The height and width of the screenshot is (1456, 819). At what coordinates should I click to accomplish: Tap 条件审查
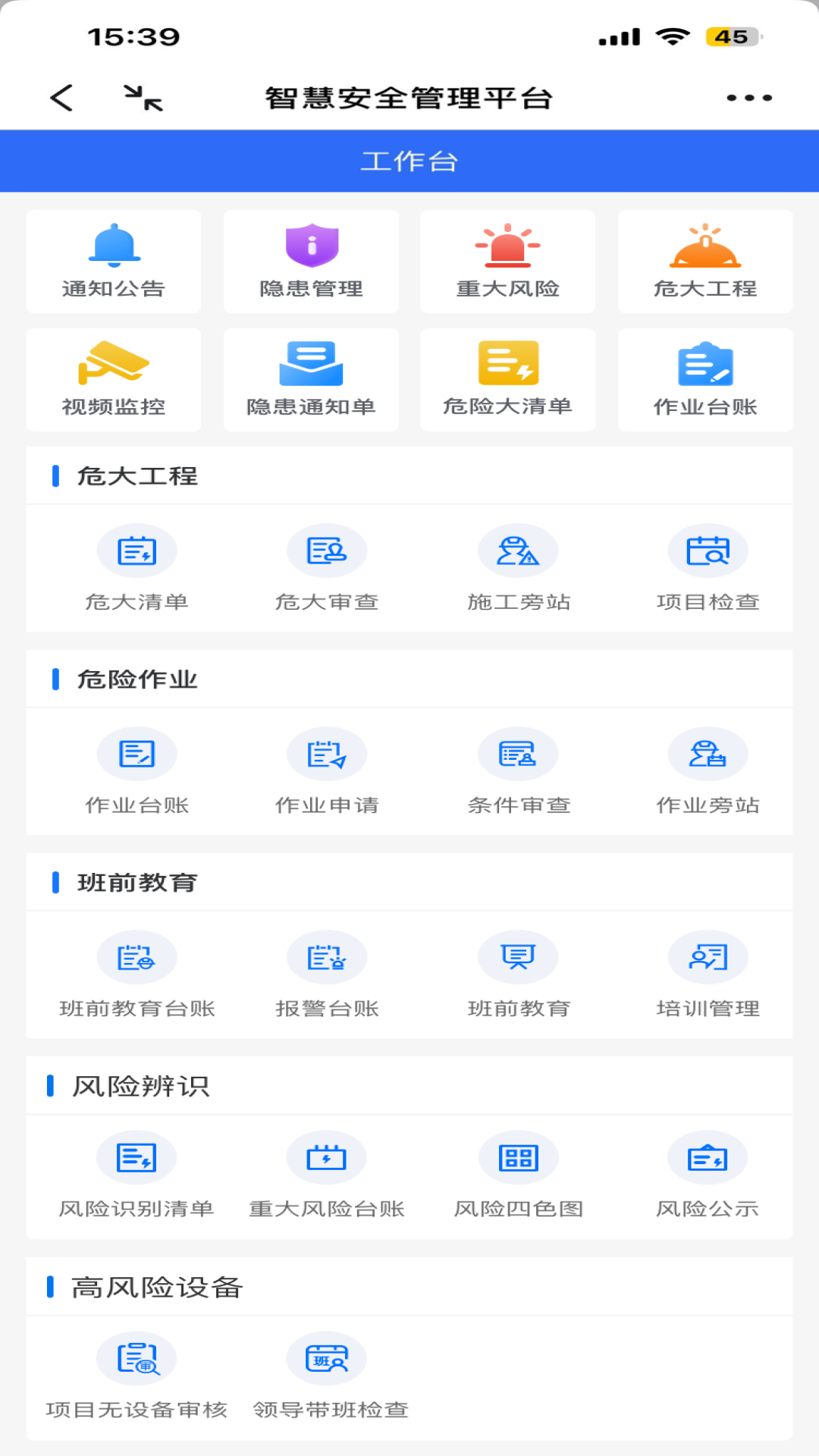518,772
